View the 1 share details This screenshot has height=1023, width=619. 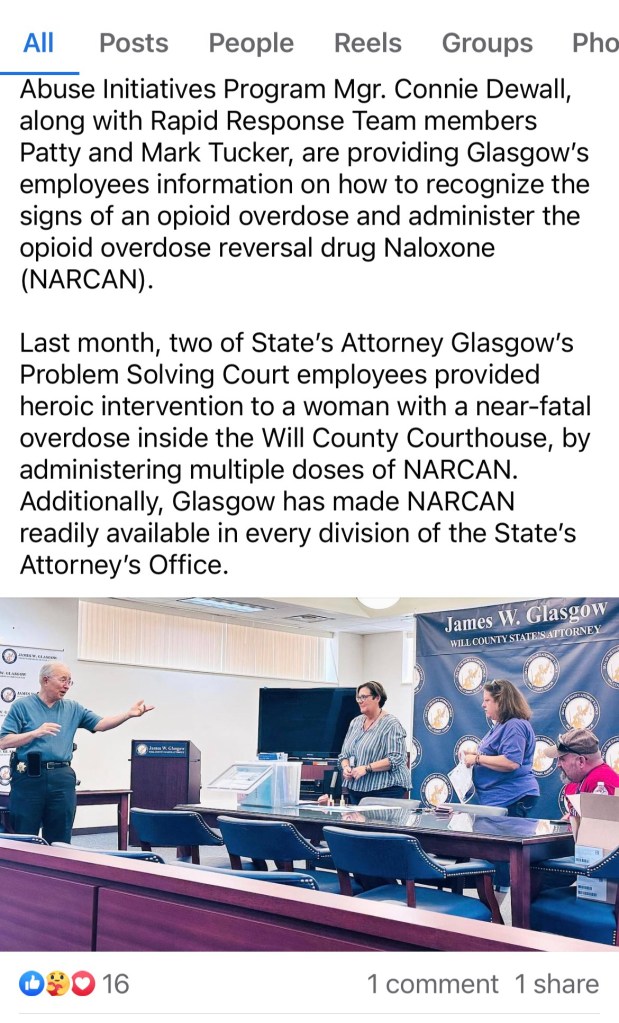pos(557,984)
